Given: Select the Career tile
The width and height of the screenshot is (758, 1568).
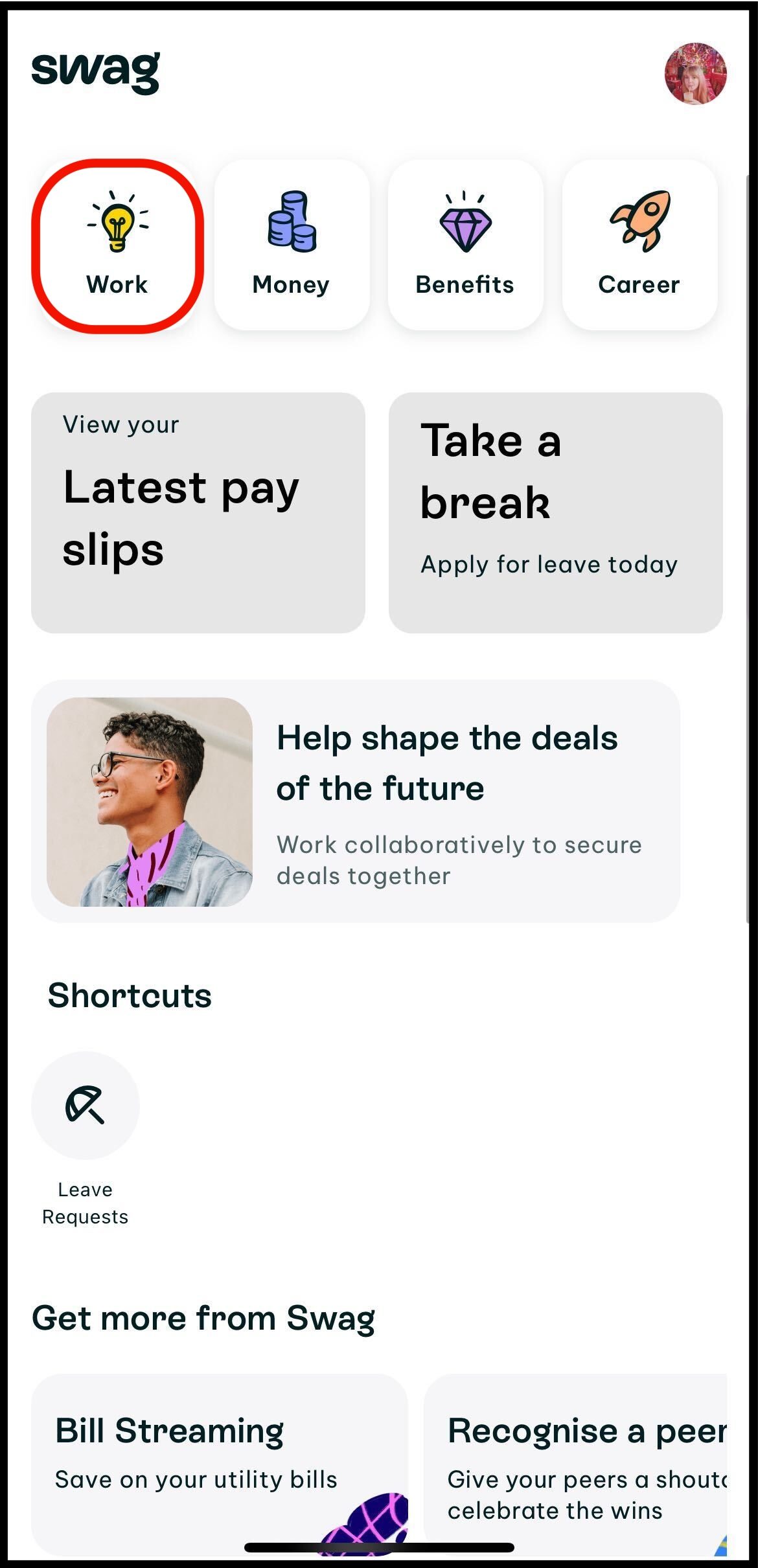Looking at the screenshot, I should click(x=639, y=245).
